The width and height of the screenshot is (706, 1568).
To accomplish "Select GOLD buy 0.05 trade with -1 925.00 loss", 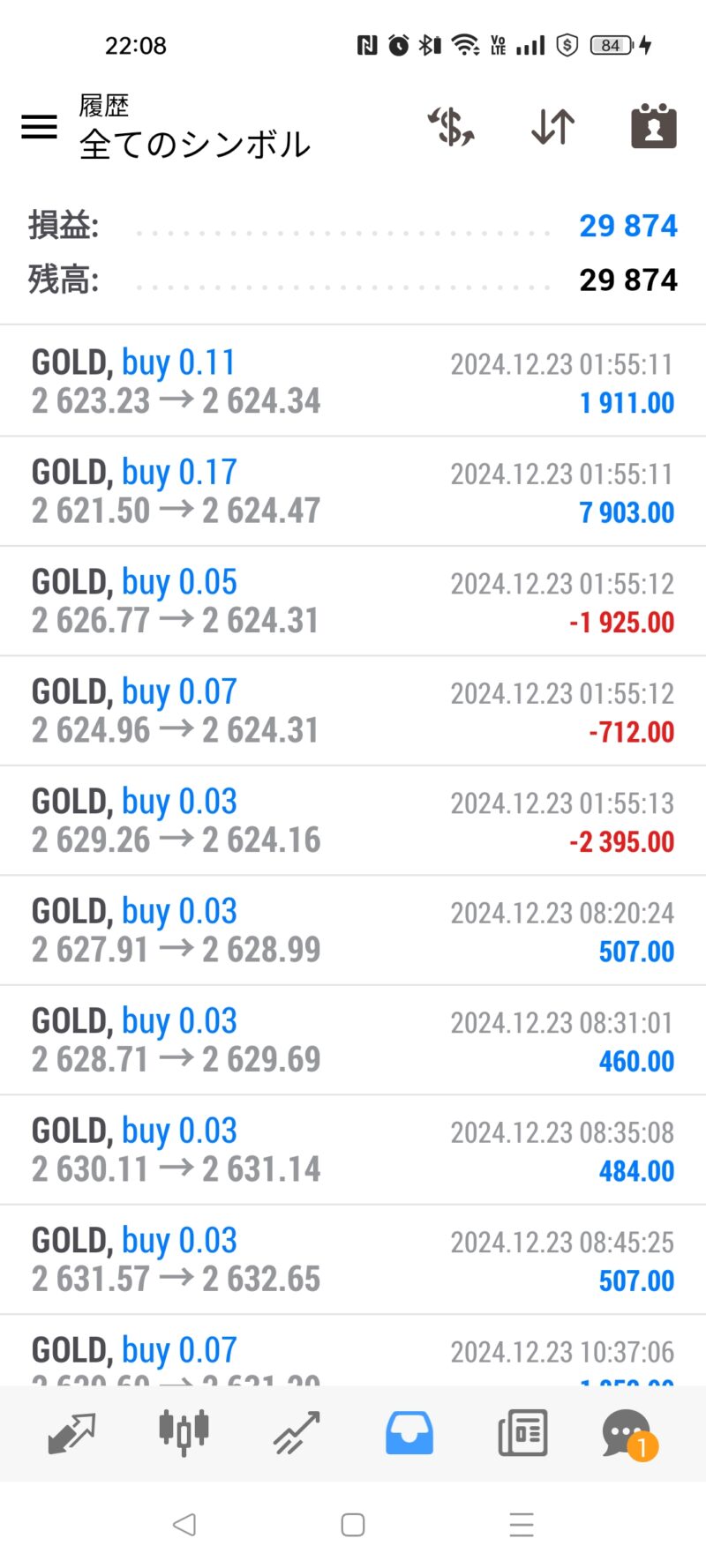I will point(353,601).
